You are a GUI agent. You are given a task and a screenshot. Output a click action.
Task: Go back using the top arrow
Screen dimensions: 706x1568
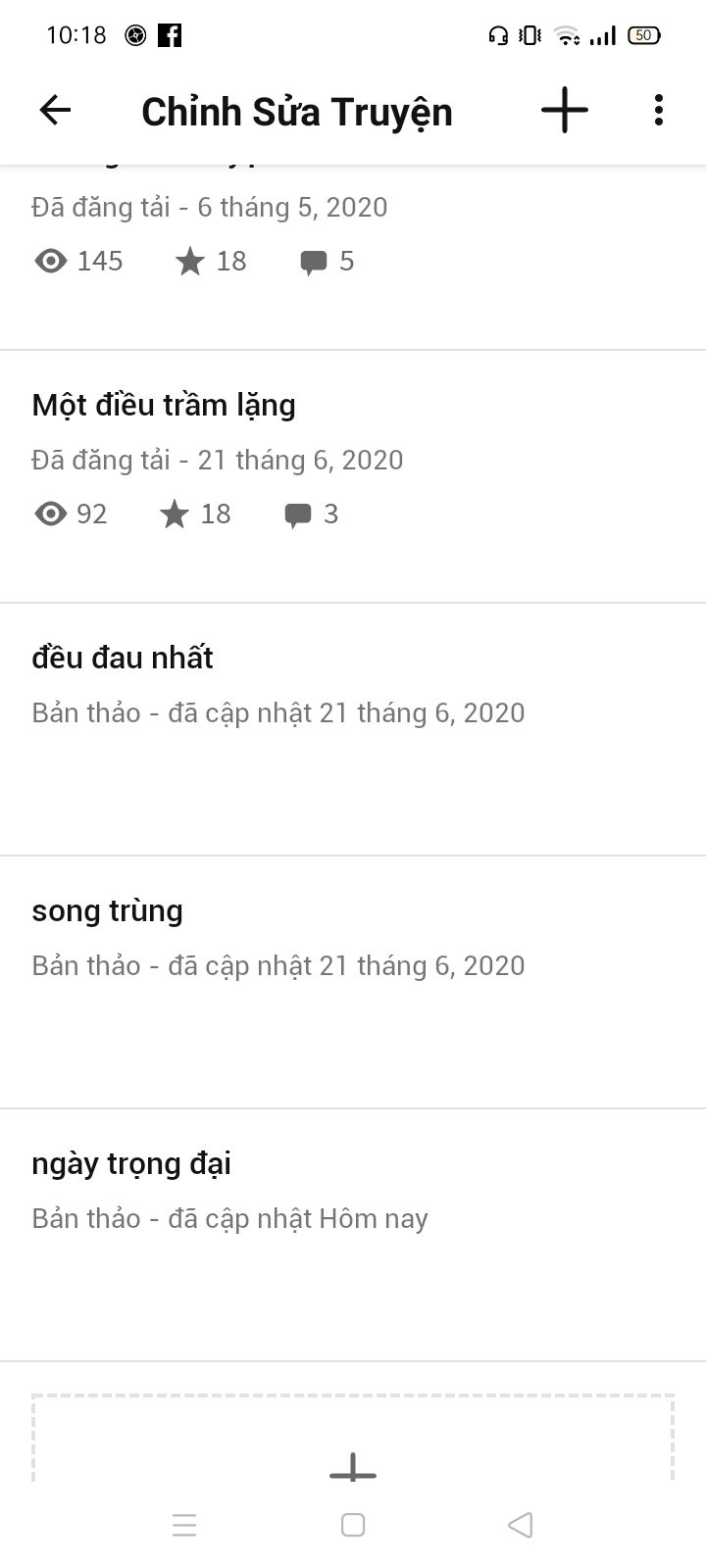(55, 110)
